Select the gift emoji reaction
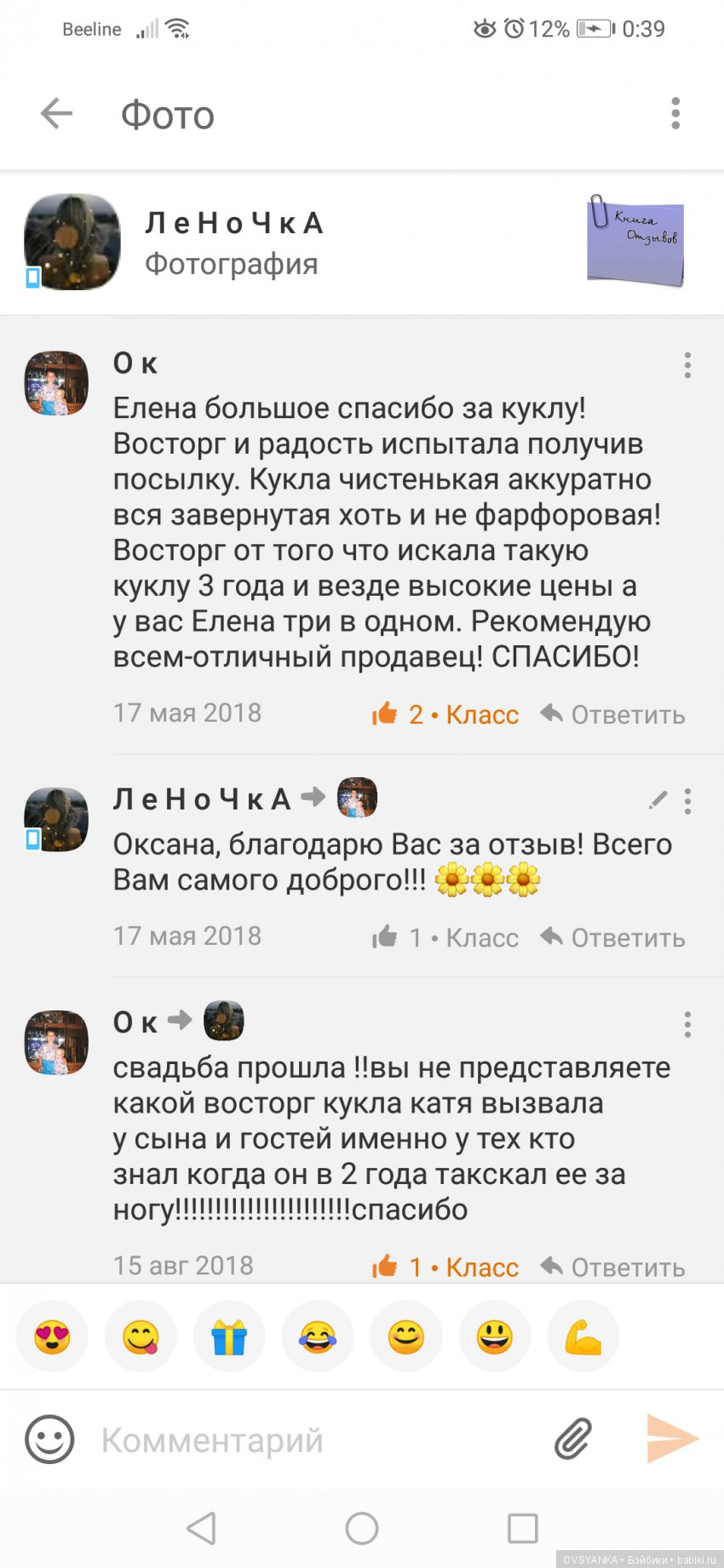Viewport: 724px width, 1568px height. click(229, 1336)
